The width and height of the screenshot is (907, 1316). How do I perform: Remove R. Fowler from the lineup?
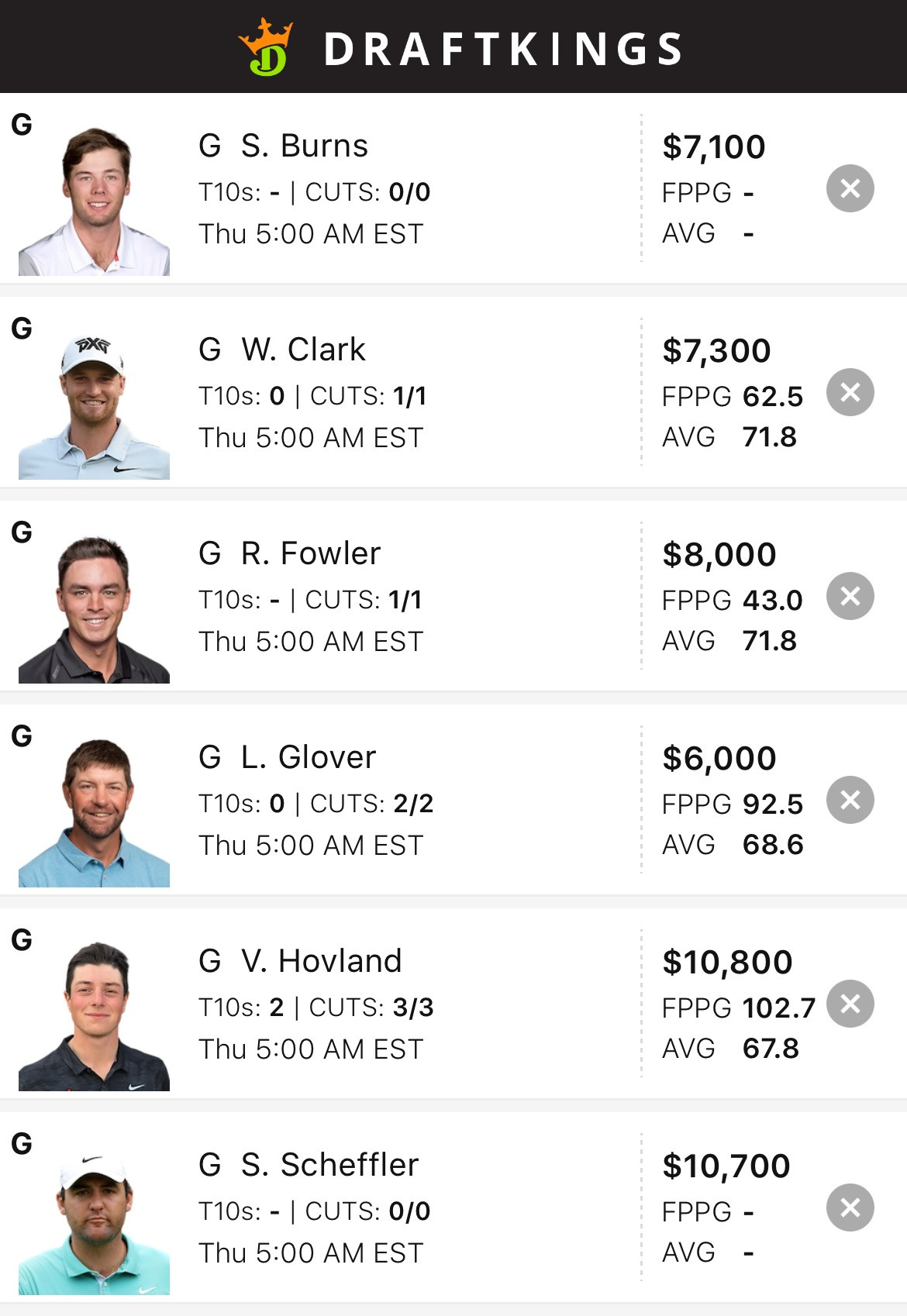point(850,596)
